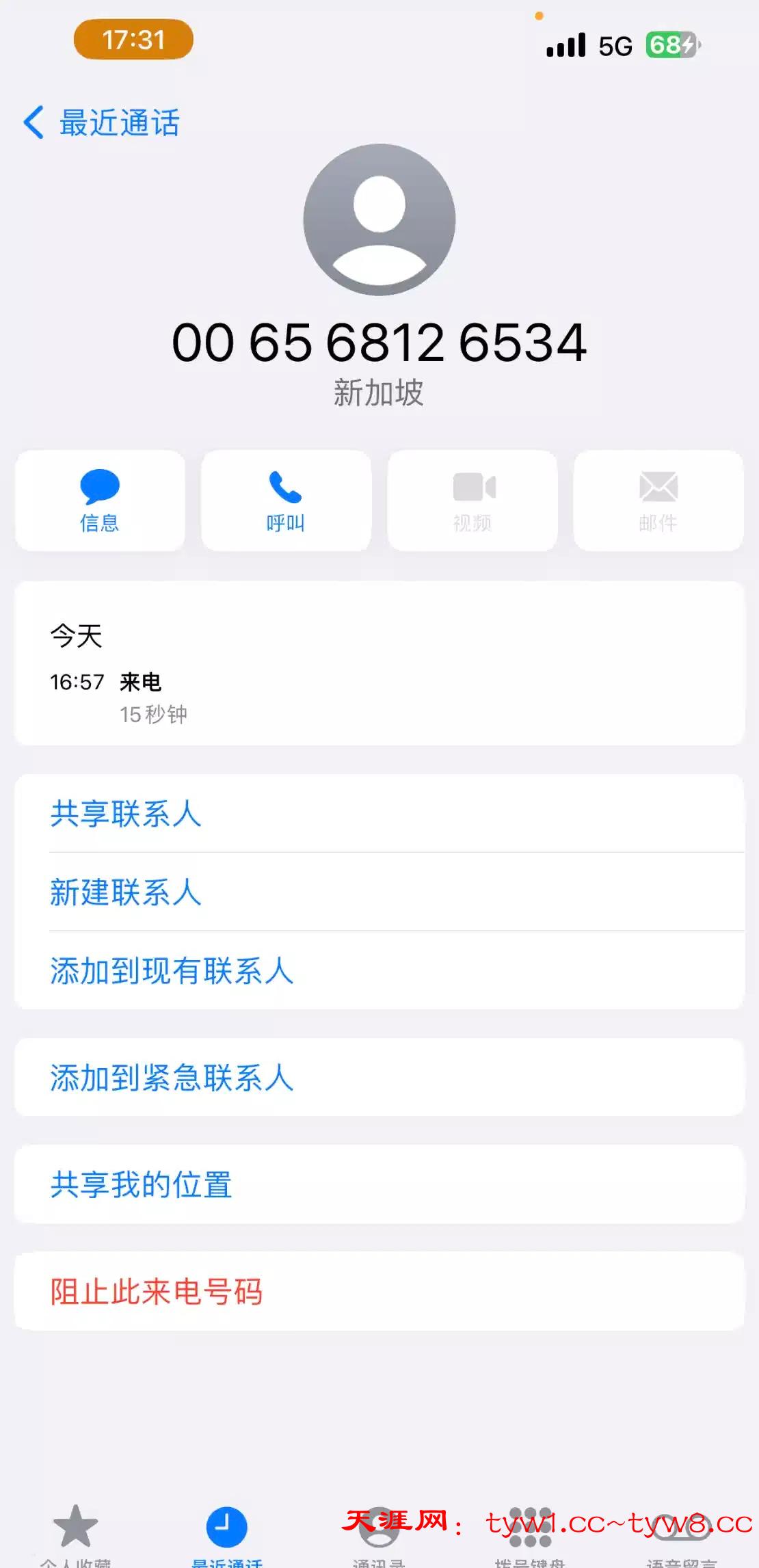The width and height of the screenshot is (759, 1568).
Task: Go back to 最近通话 list
Action: 101,123
